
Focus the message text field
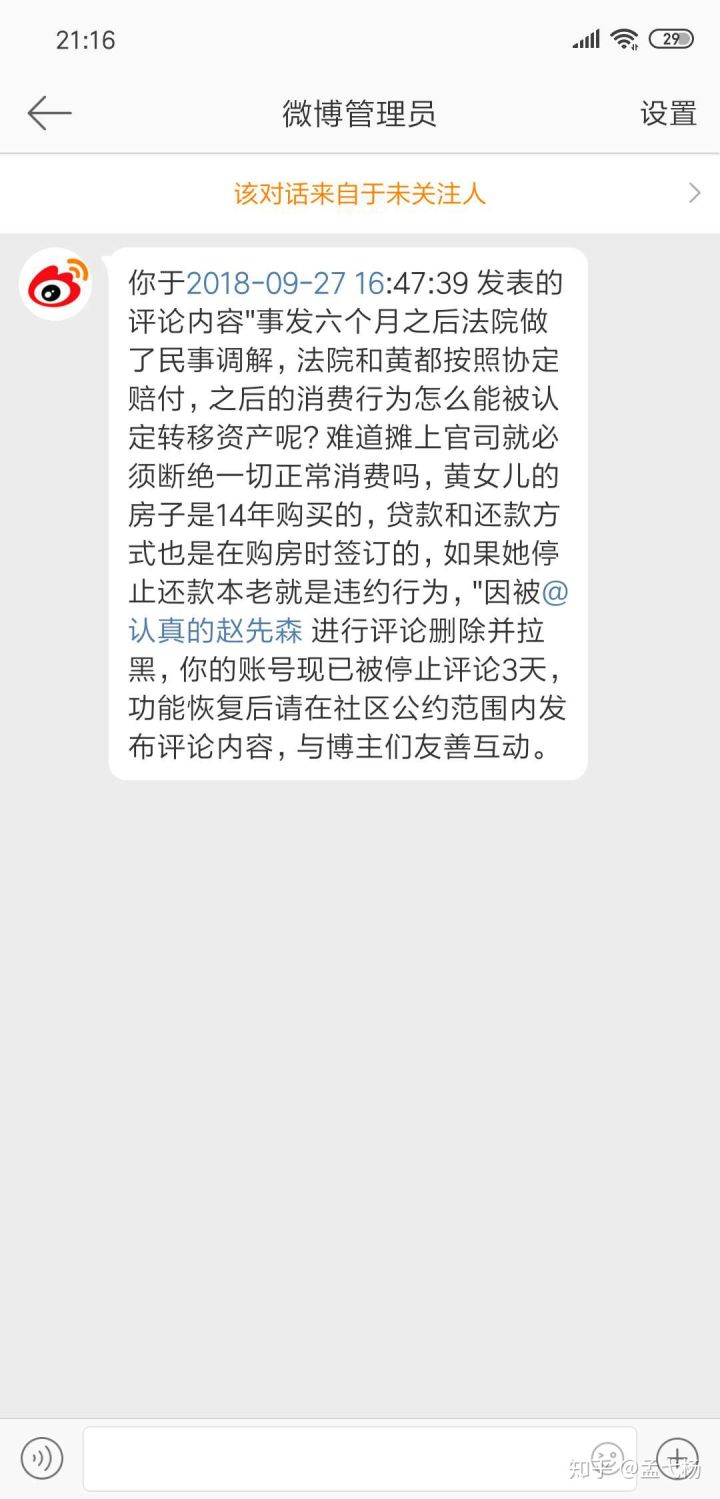(360, 1457)
